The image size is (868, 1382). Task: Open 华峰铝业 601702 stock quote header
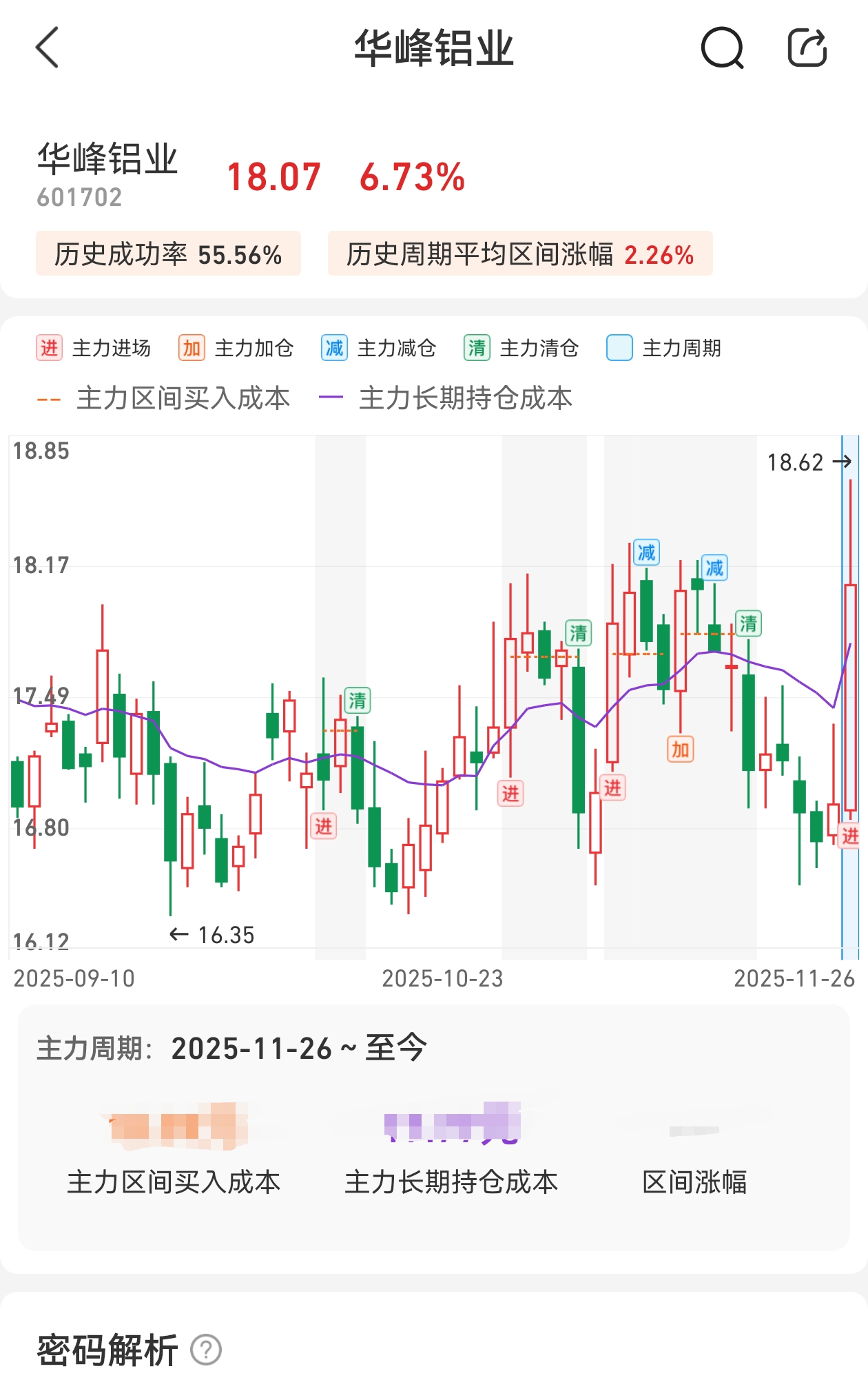[107, 175]
